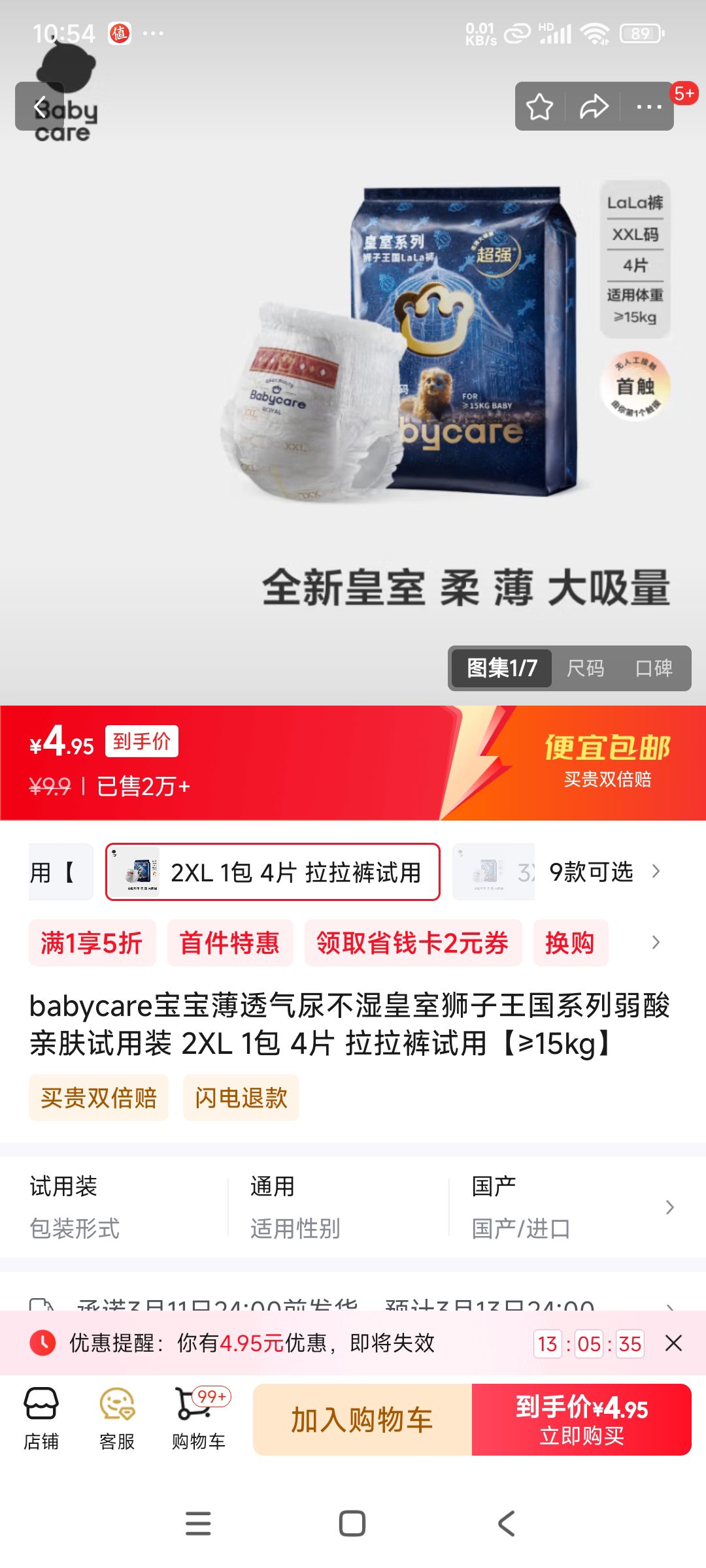Image resolution: width=706 pixels, height=1568 pixels.
Task: Expand product specs row showing 试用装 通用 国产
Action: click(x=353, y=1207)
